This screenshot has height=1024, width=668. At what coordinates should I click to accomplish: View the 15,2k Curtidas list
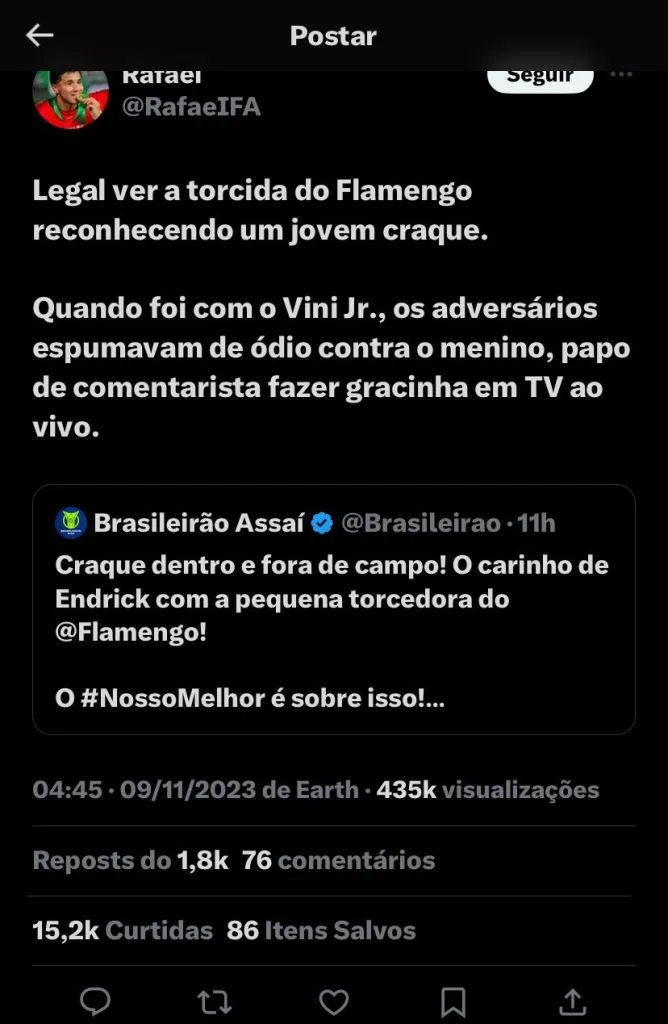coord(123,931)
